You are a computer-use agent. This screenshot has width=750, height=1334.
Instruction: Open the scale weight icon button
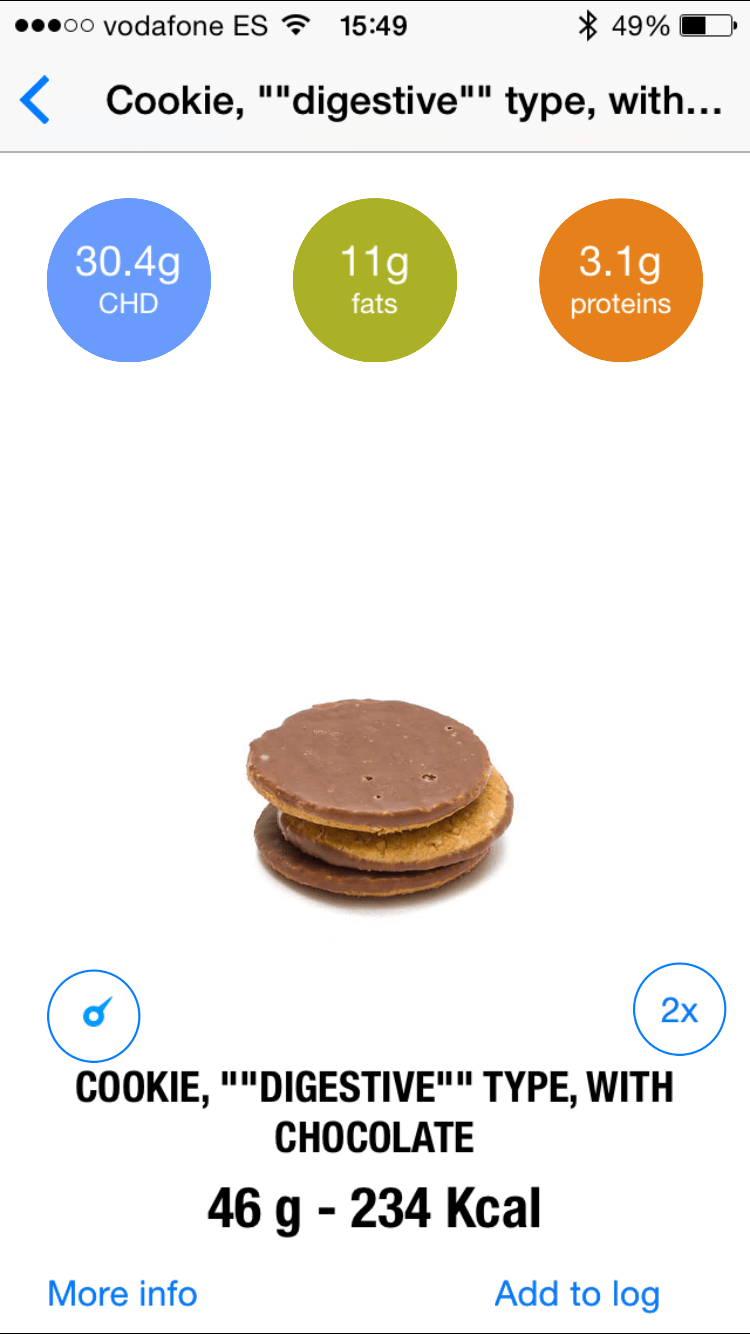pyautogui.click(x=94, y=1013)
